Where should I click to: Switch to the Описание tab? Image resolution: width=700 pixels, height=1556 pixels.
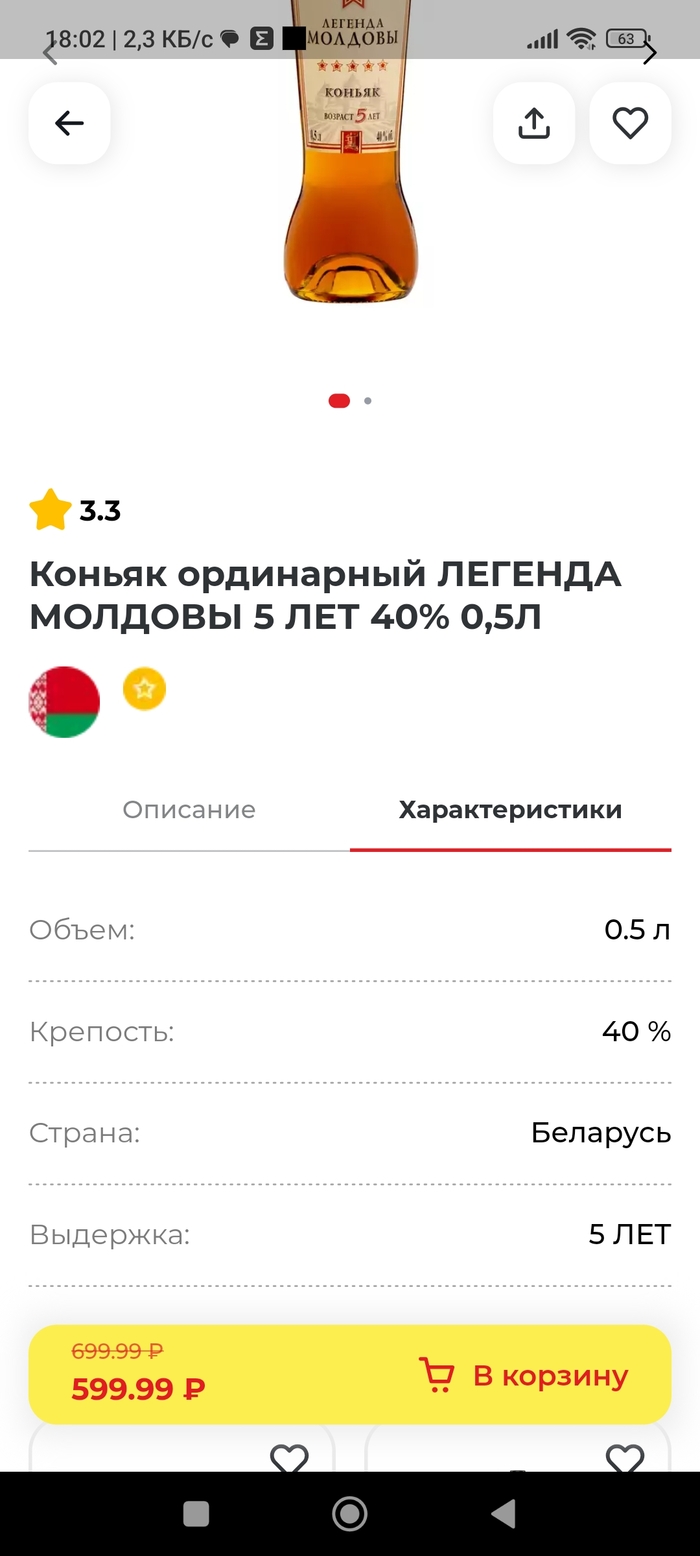coord(189,809)
